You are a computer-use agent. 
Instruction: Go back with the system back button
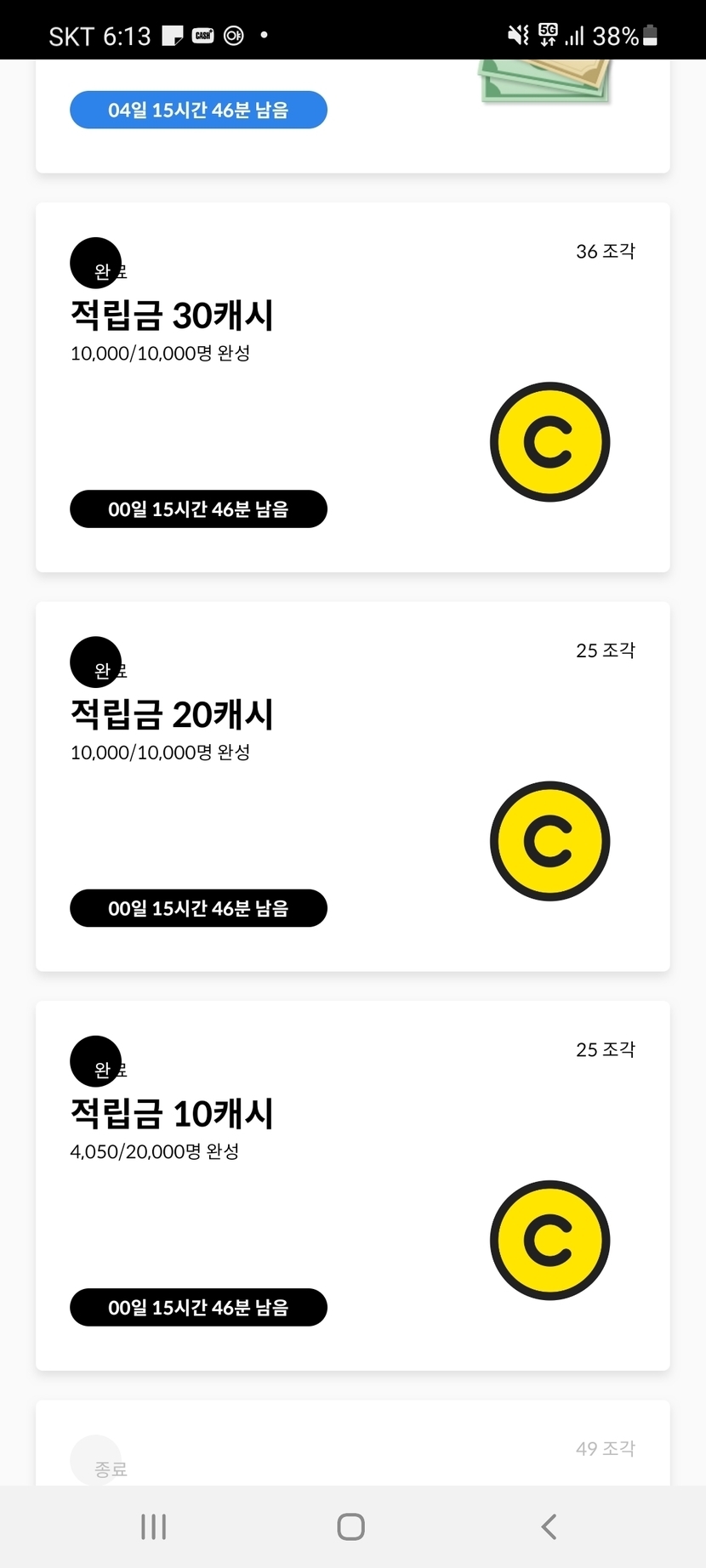[549, 1527]
